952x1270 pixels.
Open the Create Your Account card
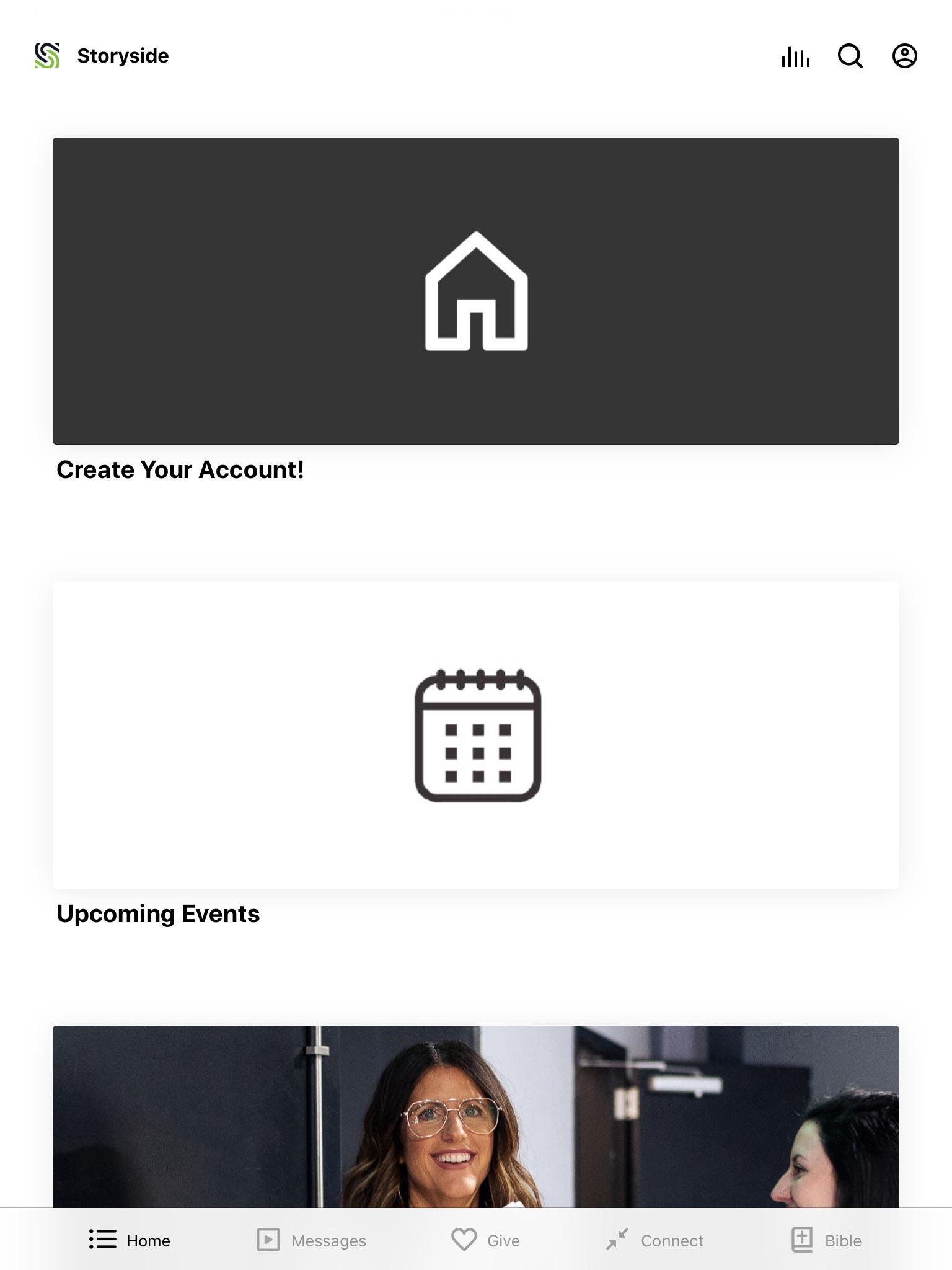click(x=475, y=291)
